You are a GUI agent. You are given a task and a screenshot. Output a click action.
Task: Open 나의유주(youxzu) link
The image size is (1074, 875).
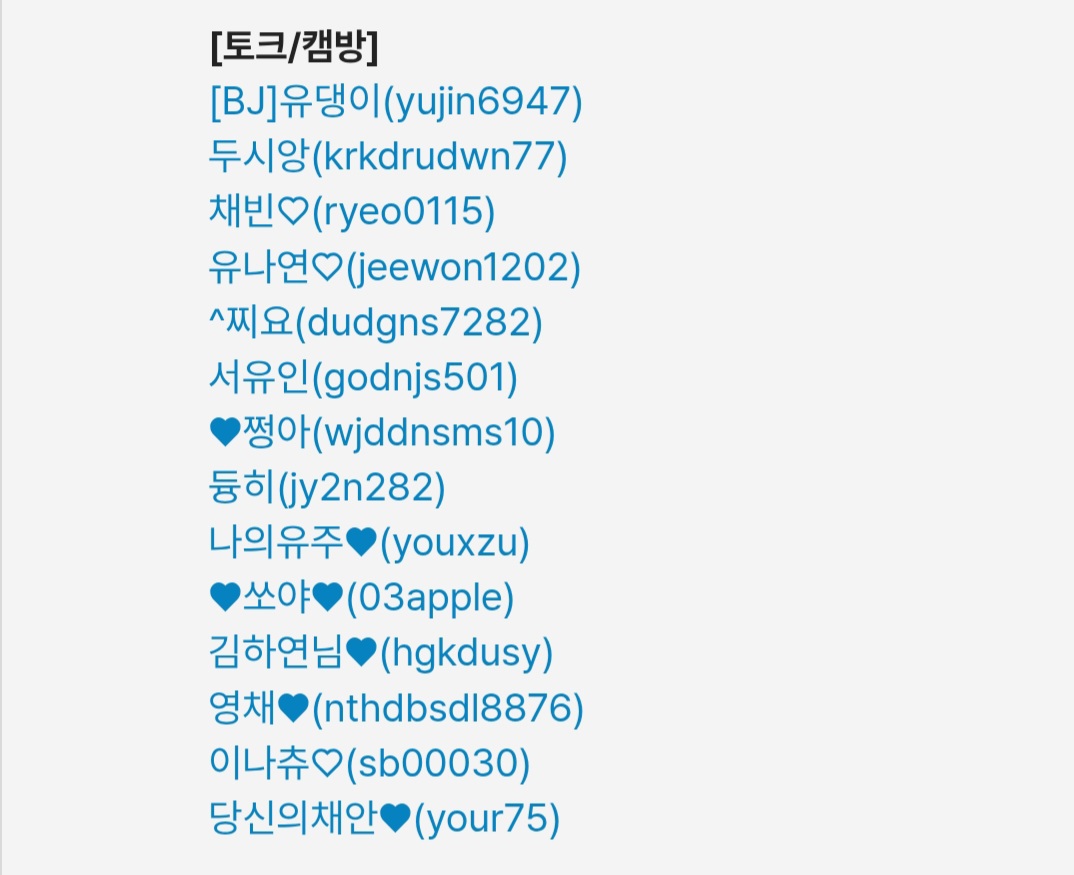pyautogui.click(x=370, y=543)
